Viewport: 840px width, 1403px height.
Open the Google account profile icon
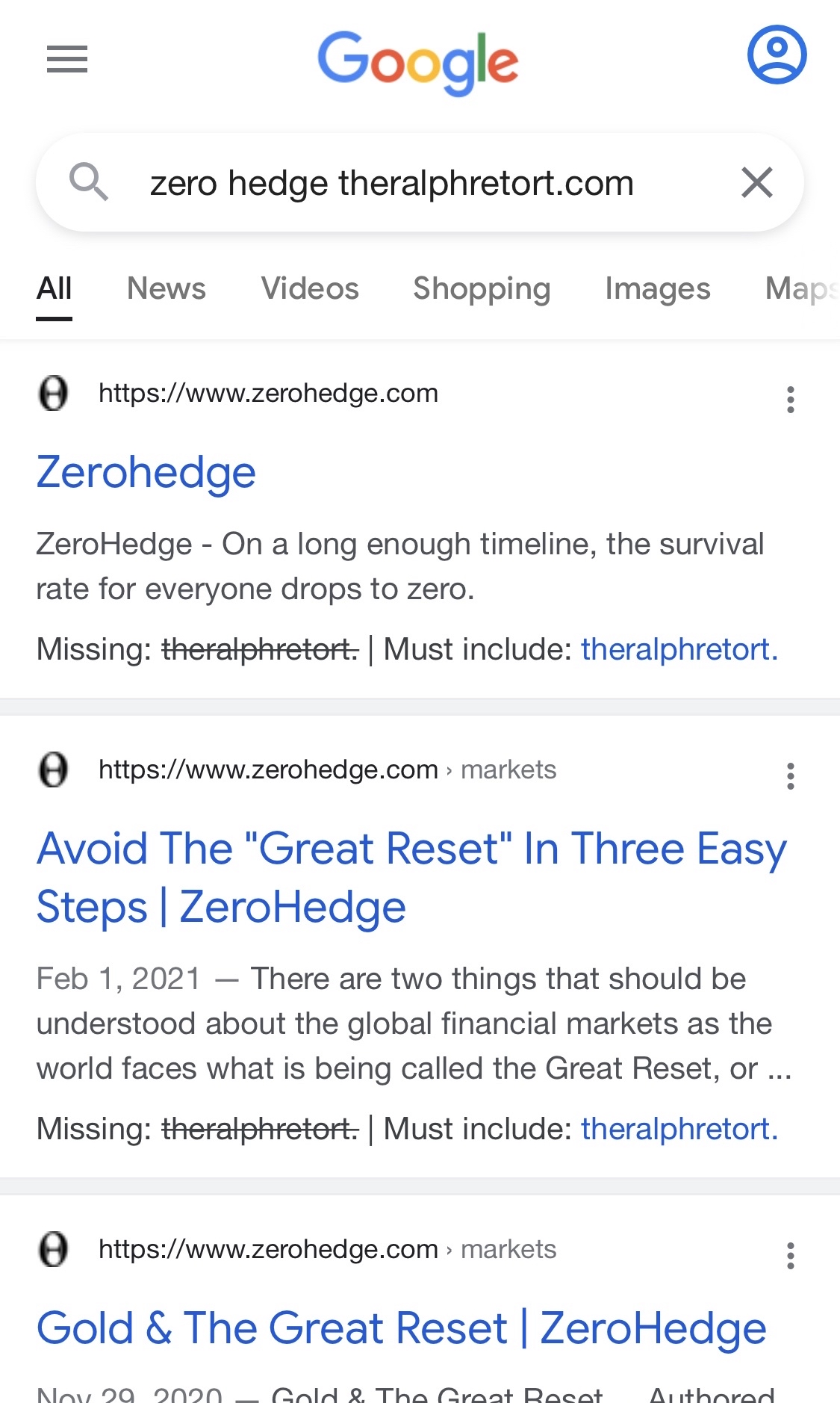[x=777, y=55]
